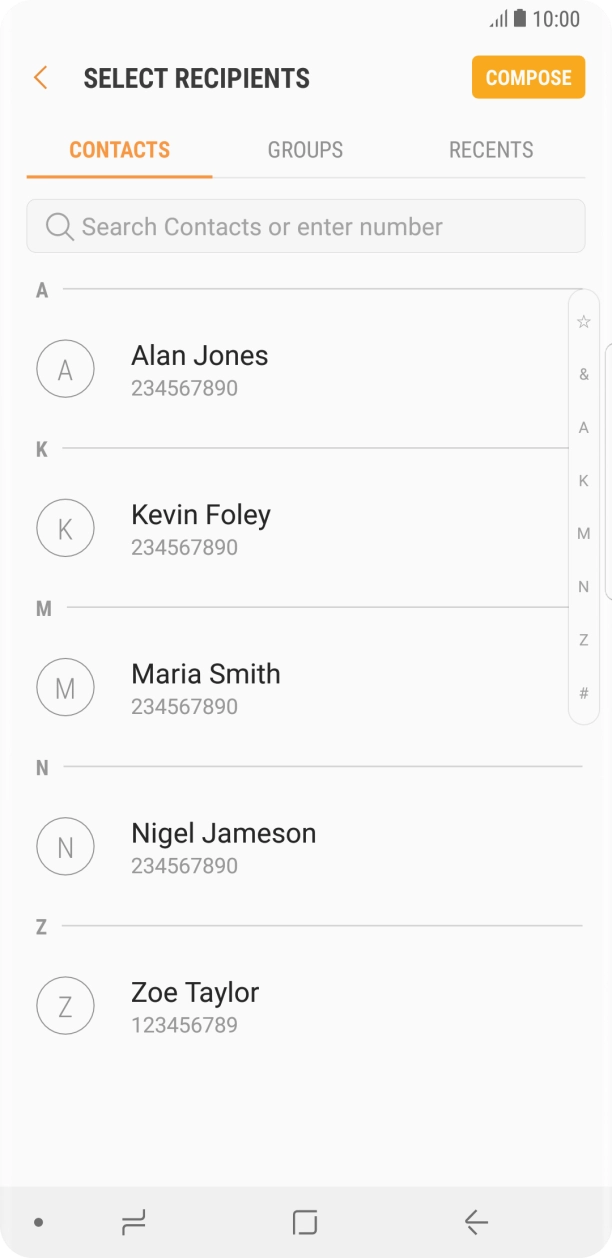Jump to favorites star in index
Screen dimensions: 612x1258
(584, 322)
